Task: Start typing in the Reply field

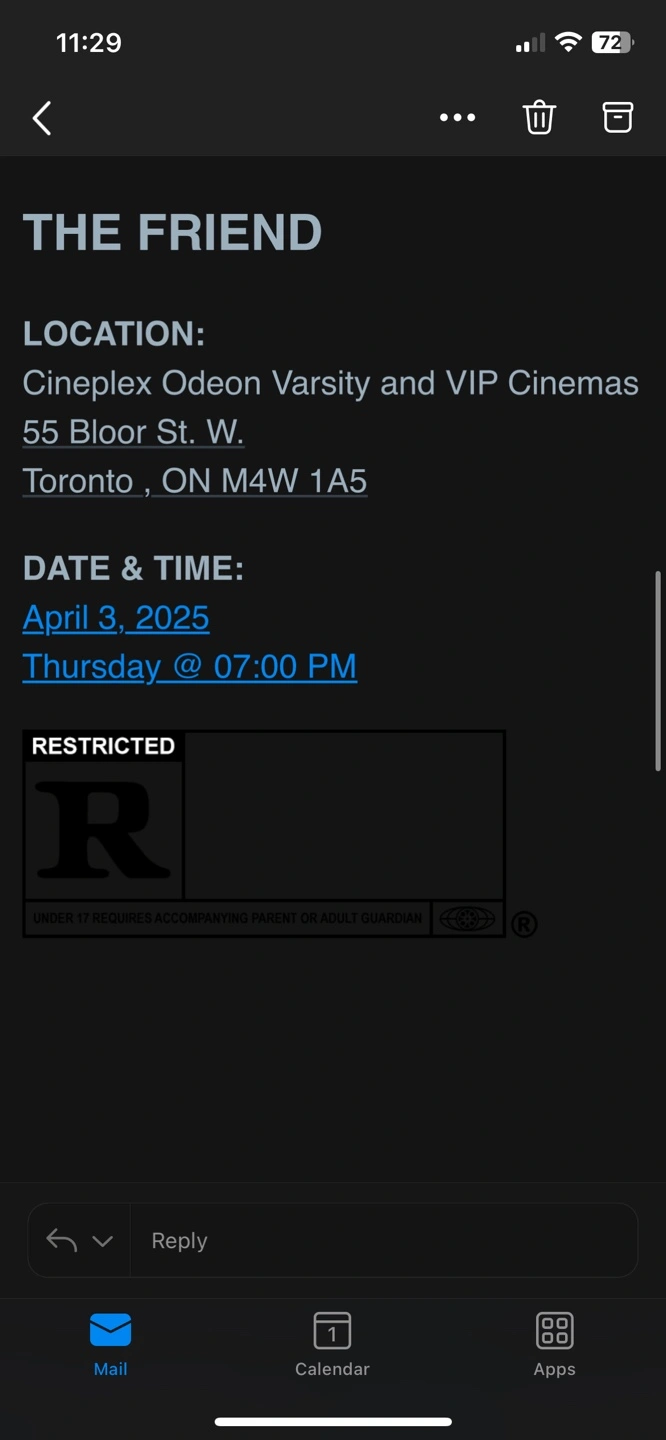Action: click(x=384, y=1240)
